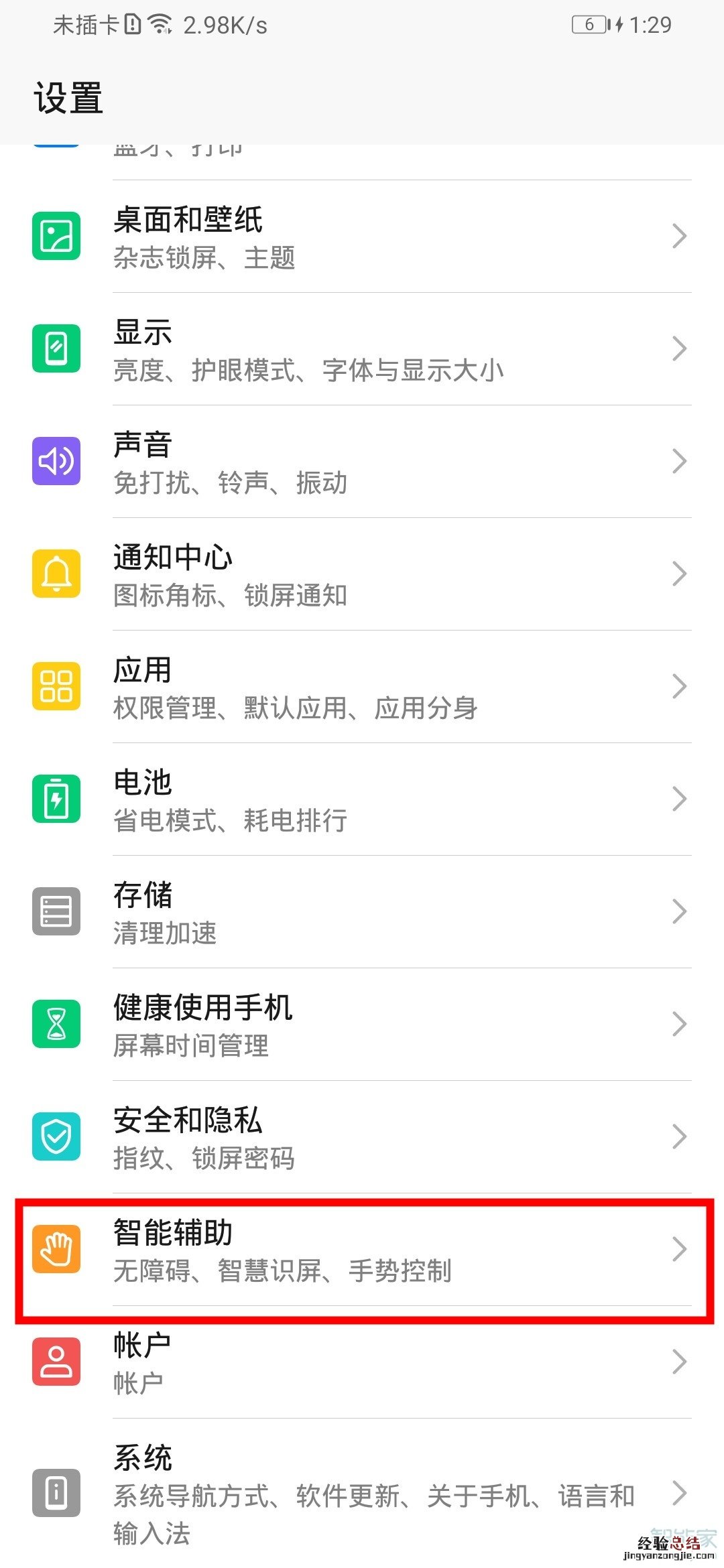Tap the 电池 row
The width and height of the screenshot is (724, 1568).
362,799
